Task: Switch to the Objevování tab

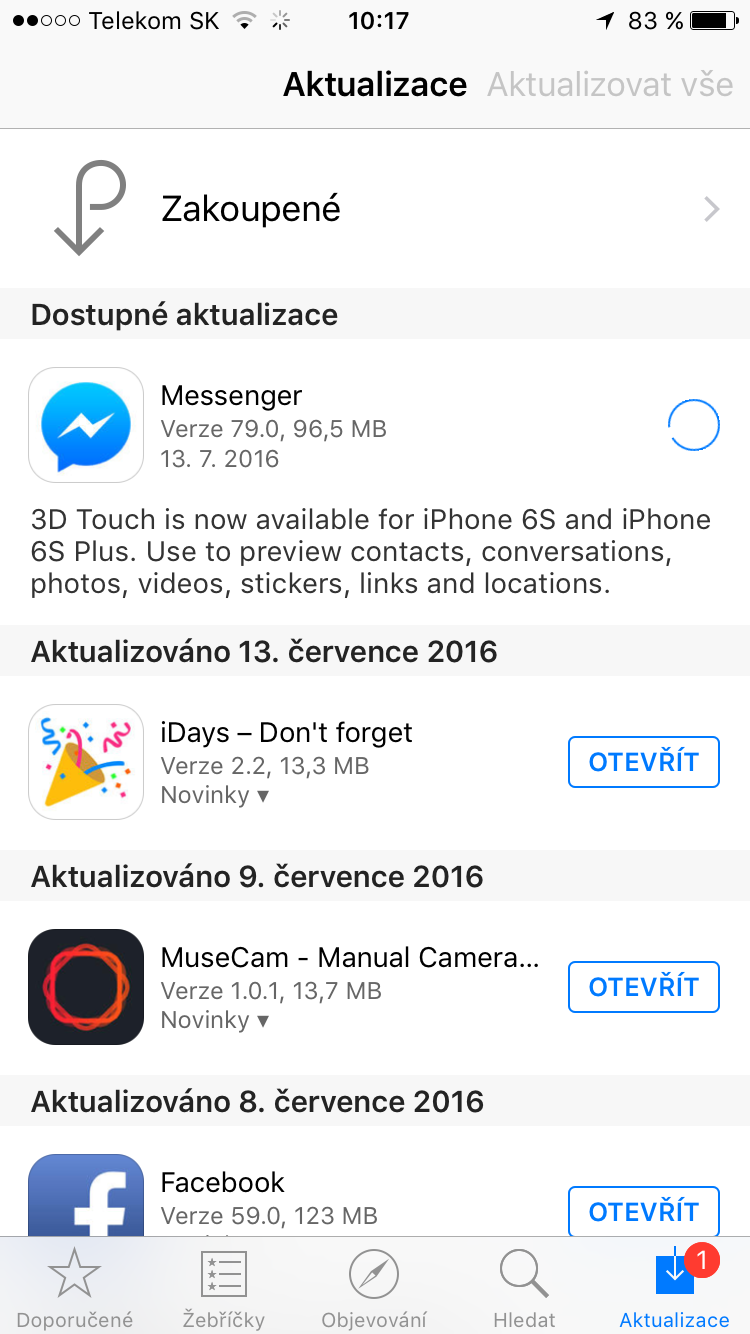Action: pos(374,1288)
